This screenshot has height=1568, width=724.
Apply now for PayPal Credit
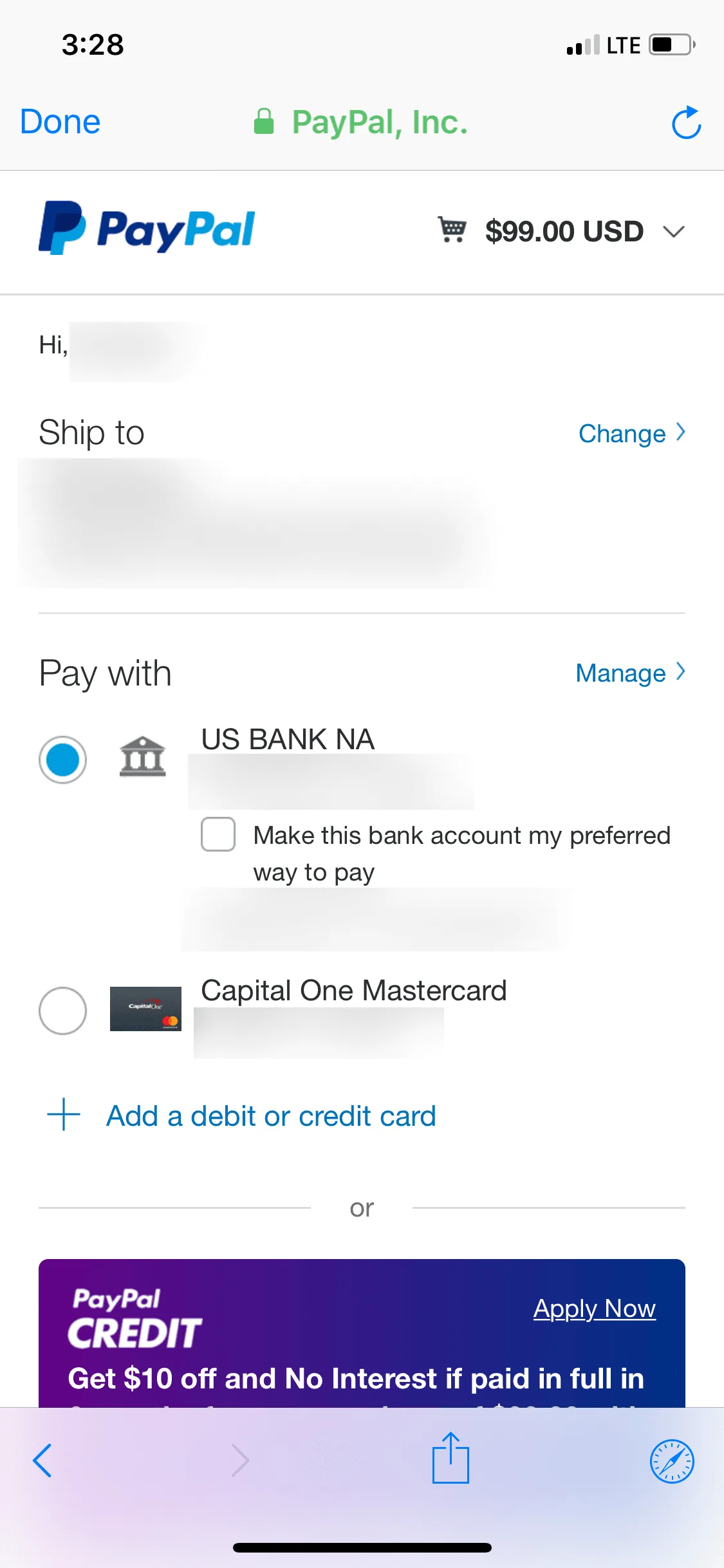click(x=594, y=1308)
